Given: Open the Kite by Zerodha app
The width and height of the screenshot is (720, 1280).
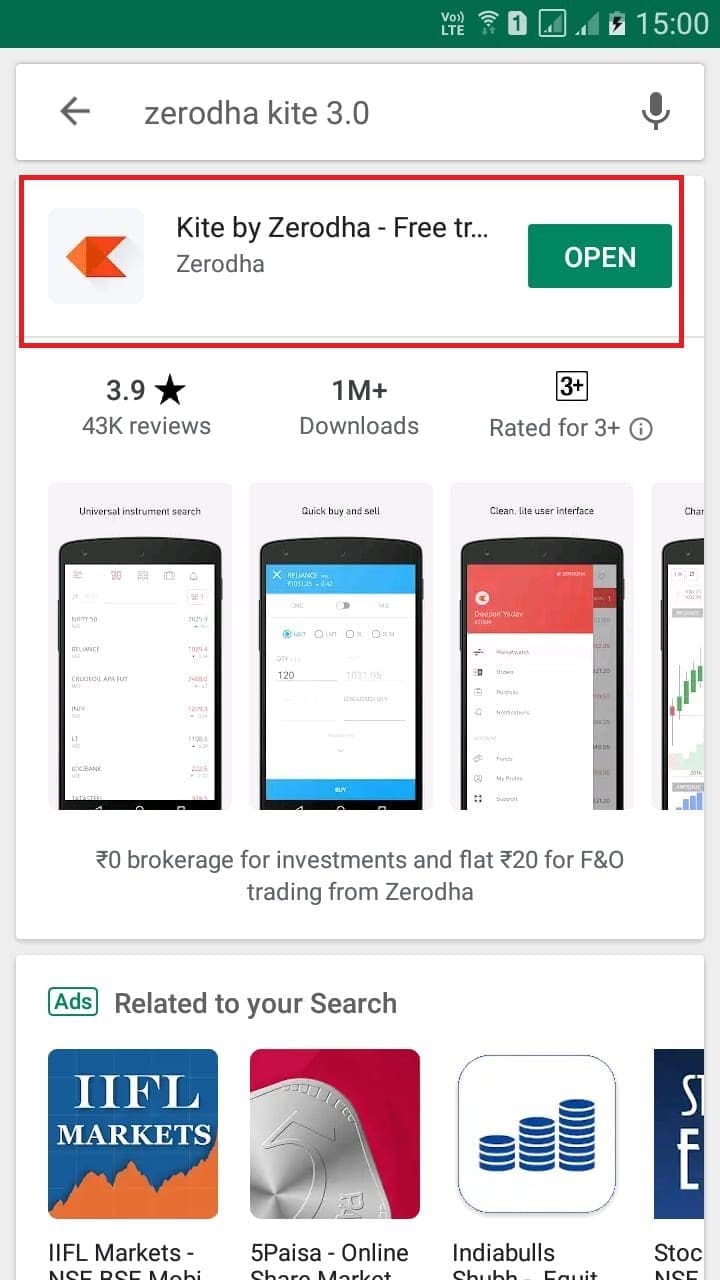Looking at the screenshot, I should [599, 257].
